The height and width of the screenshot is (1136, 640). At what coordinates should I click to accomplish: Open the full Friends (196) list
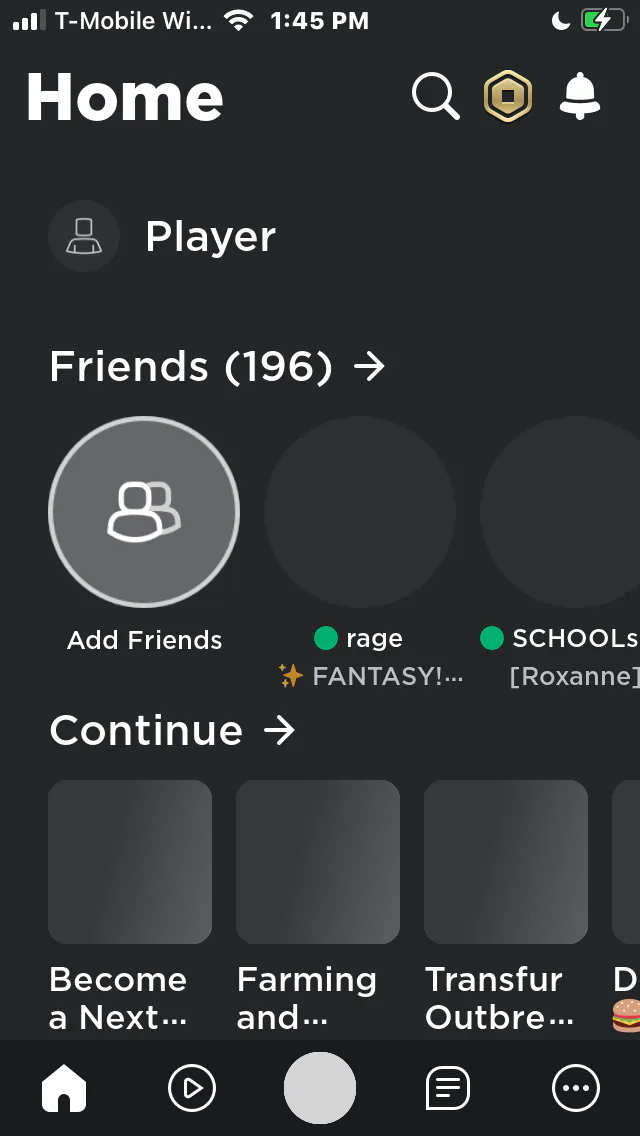click(217, 367)
